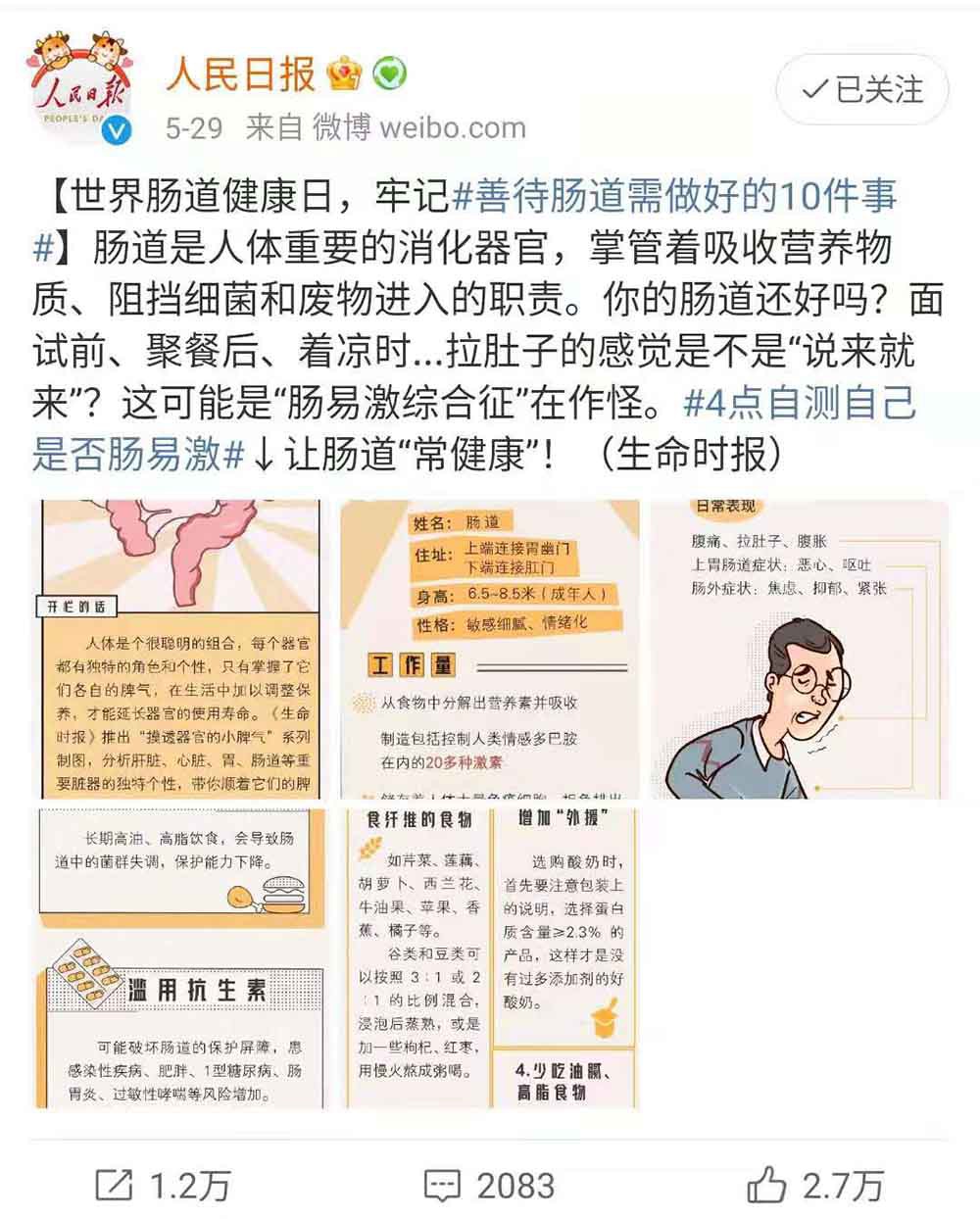Open the 人民日报 account name
This screenshot has width=980, height=1219.
(241, 73)
